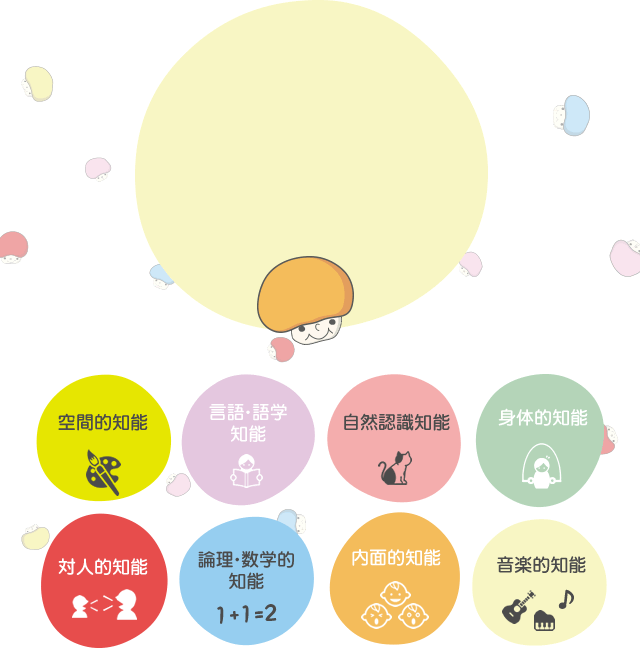Choose the 身体的知能 bubble
This screenshot has width=640, height=648.
point(541,440)
